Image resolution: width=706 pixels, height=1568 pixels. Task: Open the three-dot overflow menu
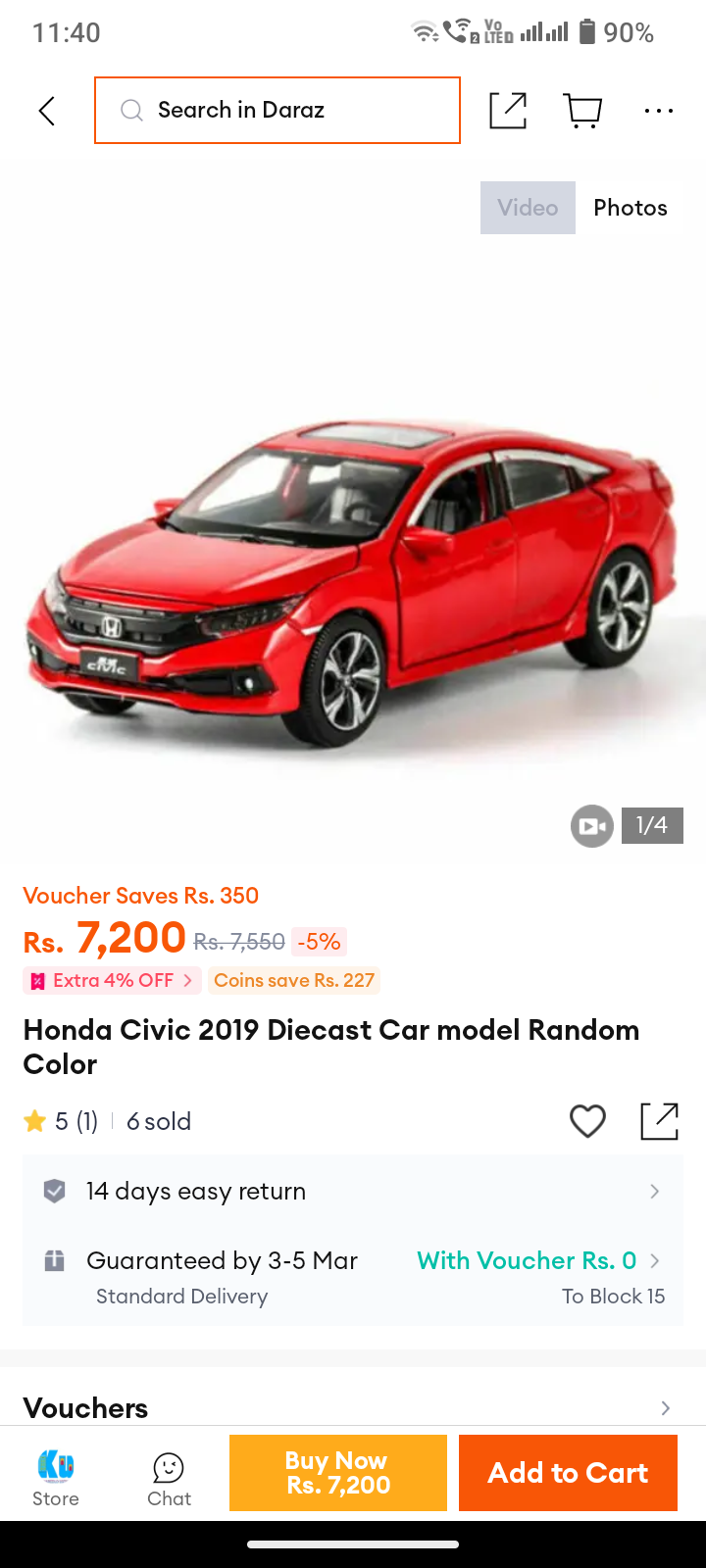pyautogui.click(x=659, y=111)
